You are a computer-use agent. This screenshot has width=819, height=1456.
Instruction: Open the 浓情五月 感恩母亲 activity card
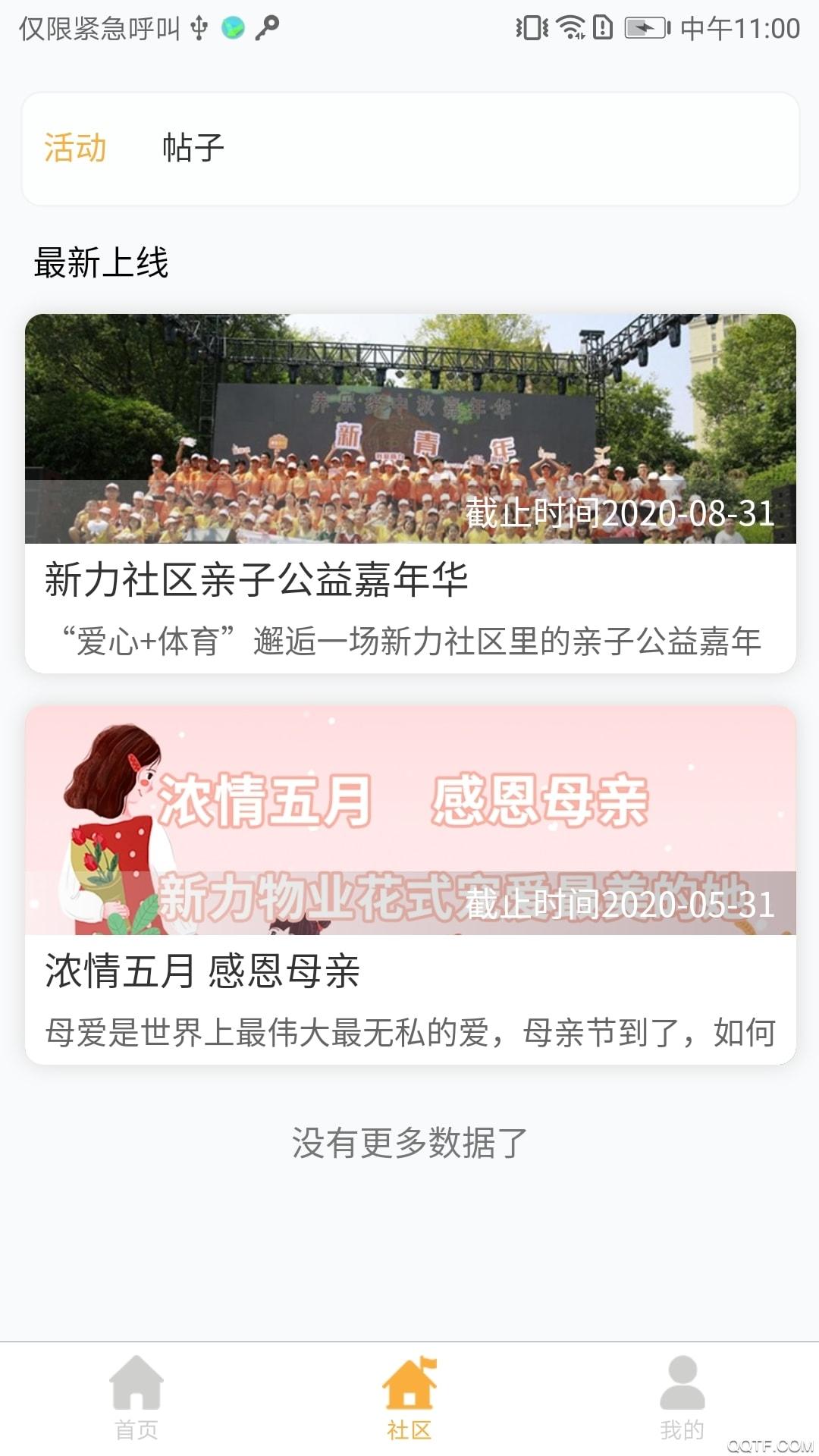409,884
